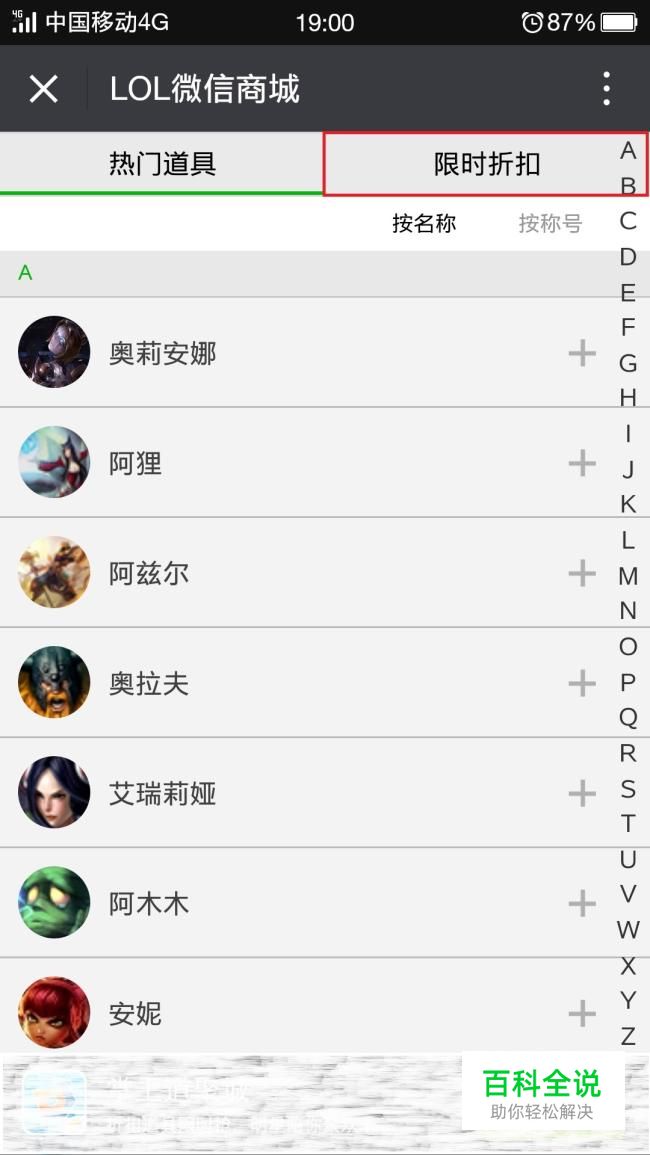Image resolution: width=650 pixels, height=1155 pixels.
Task: Jump to letter G in the index
Action: coord(628,363)
